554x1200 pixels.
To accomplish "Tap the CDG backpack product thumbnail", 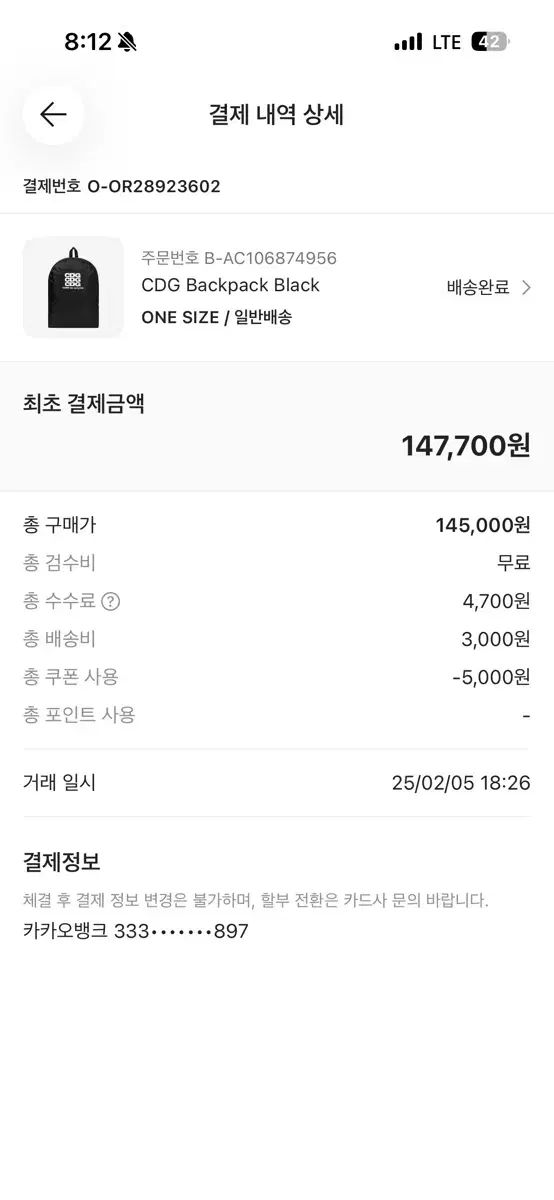I will [73, 287].
